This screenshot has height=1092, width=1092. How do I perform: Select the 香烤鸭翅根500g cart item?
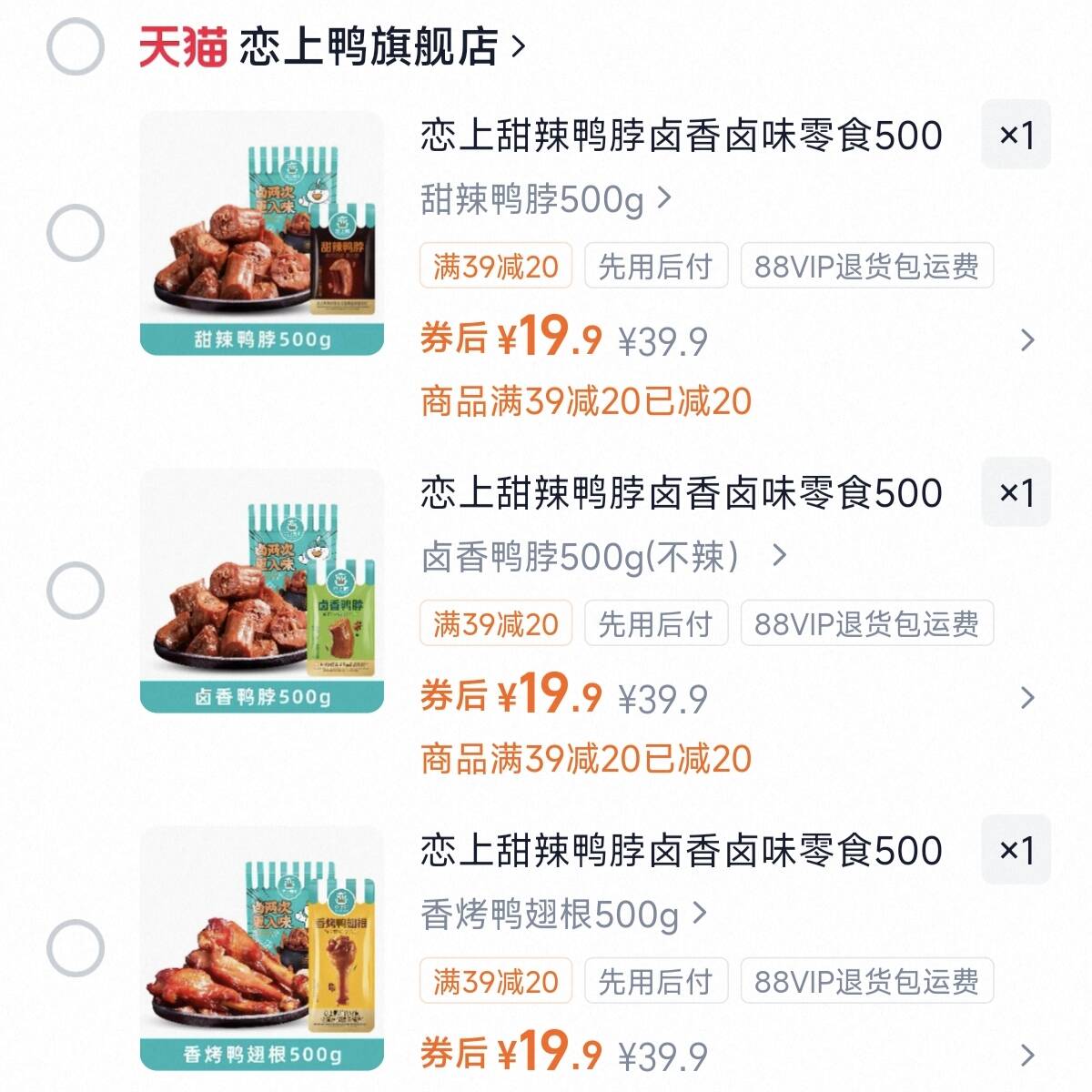(x=76, y=948)
